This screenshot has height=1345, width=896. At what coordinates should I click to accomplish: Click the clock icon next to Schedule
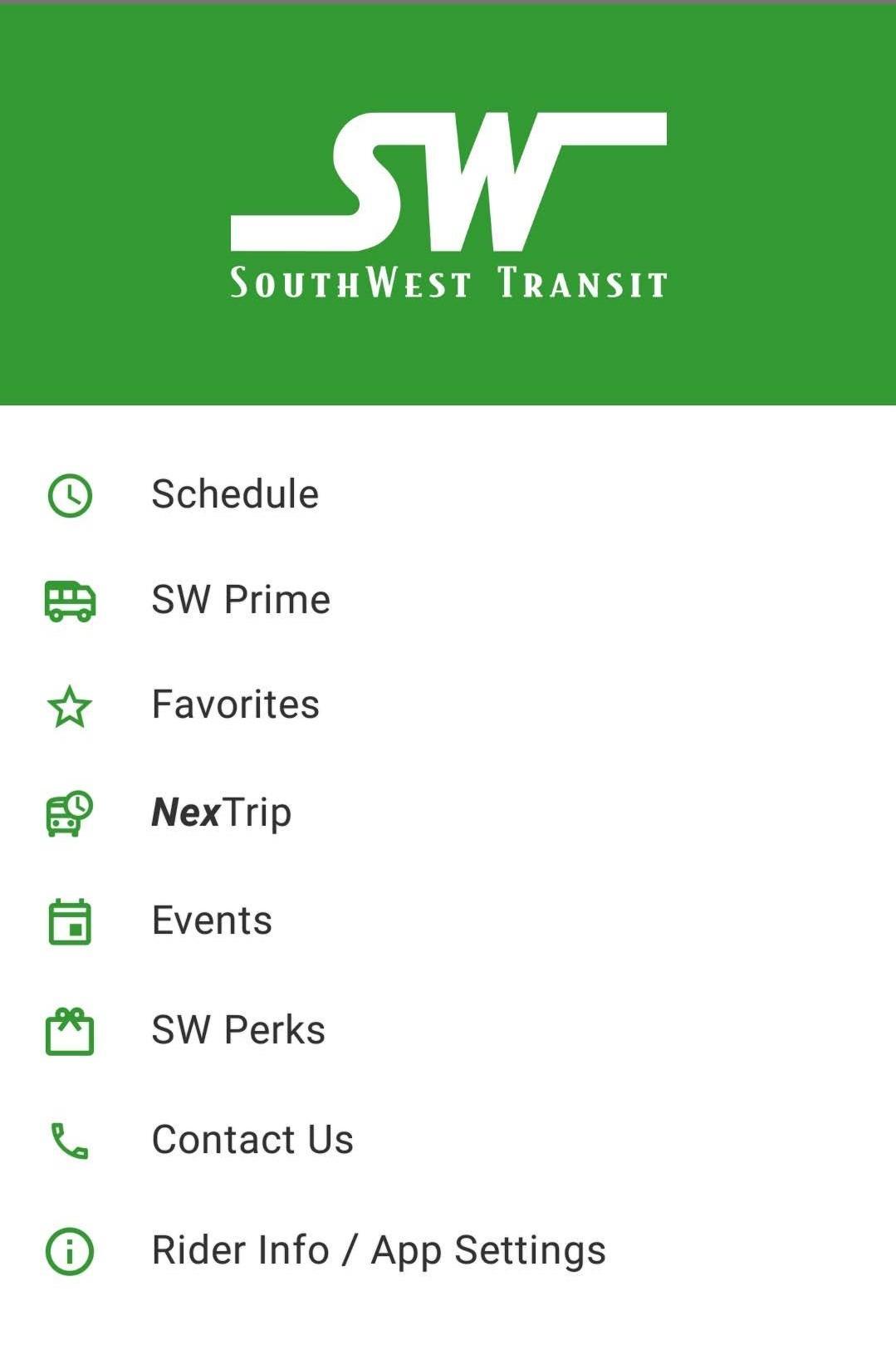pos(71,494)
